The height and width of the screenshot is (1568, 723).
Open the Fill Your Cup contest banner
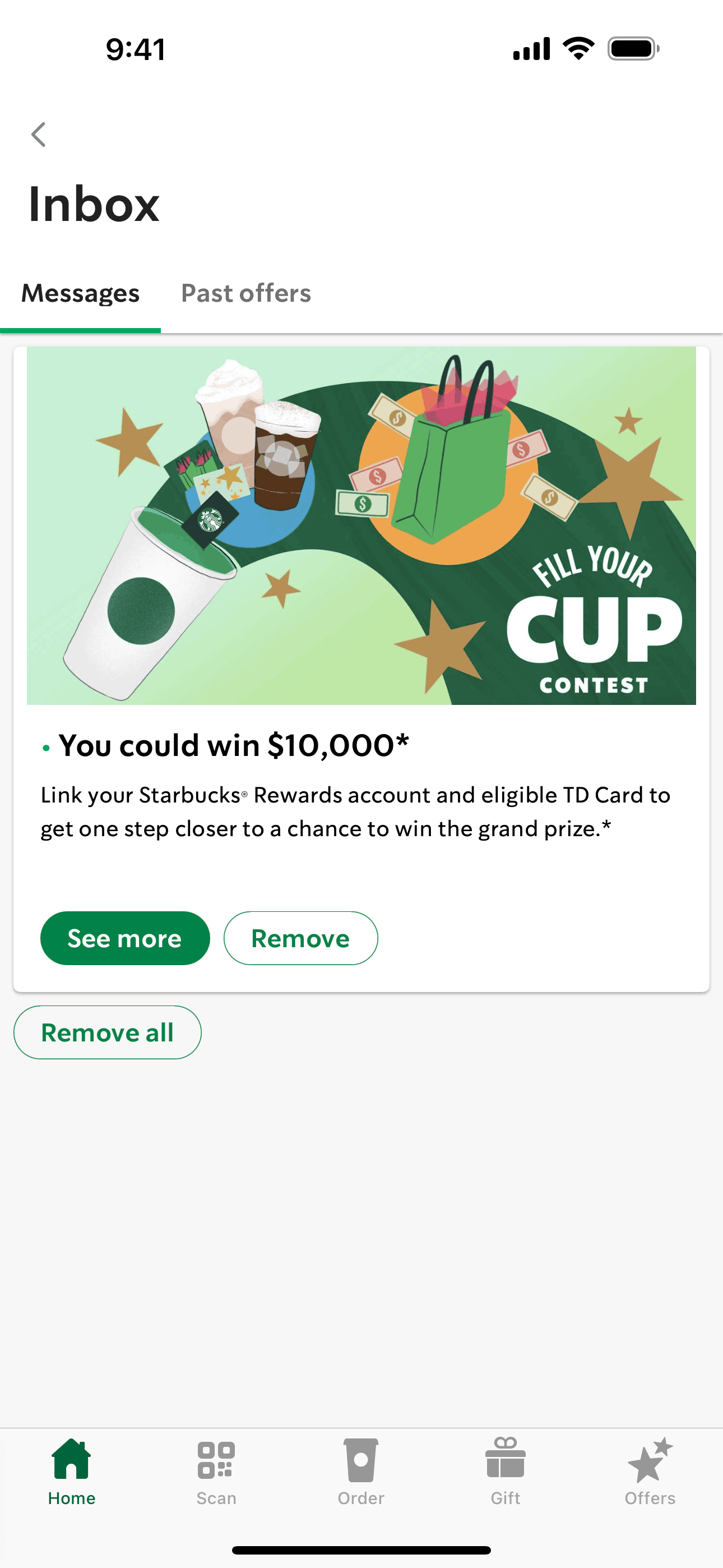[x=361, y=526]
